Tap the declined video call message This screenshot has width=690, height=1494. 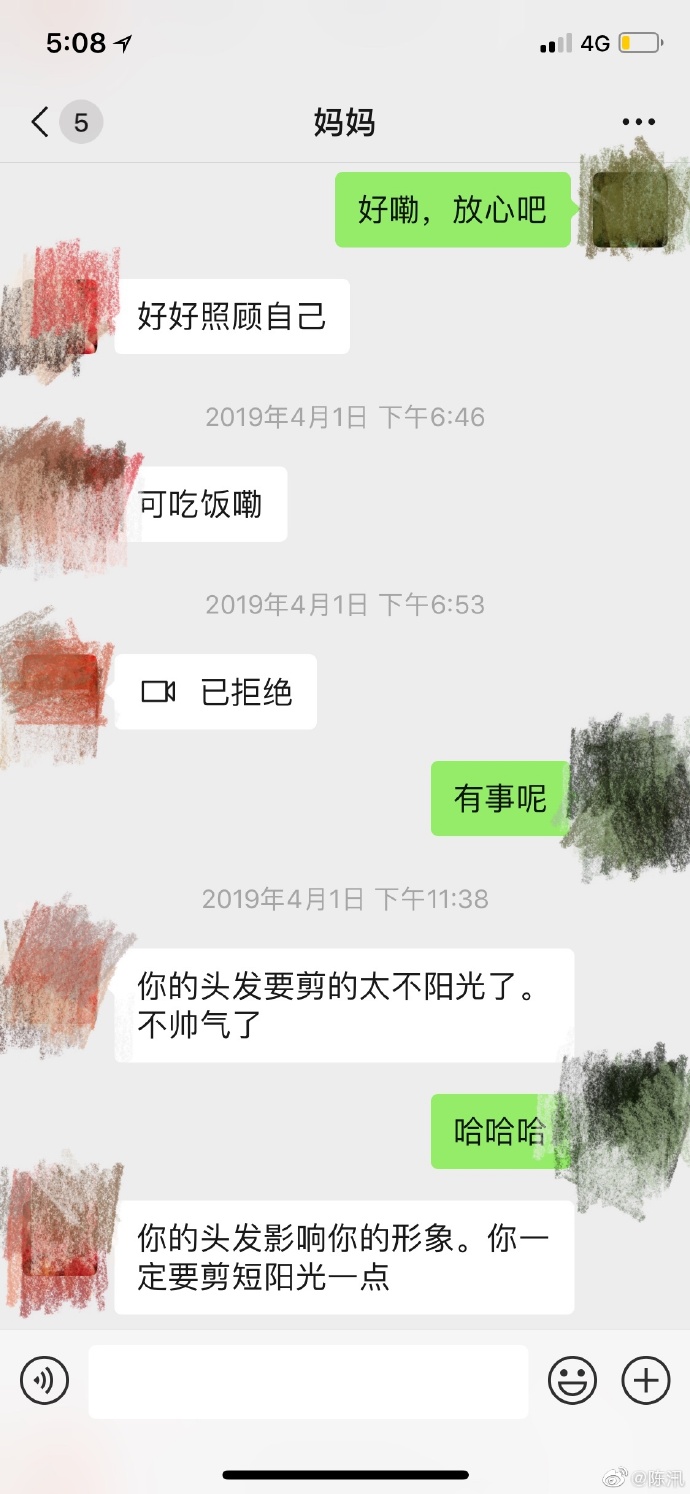pyautogui.click(x=216, y=692)
